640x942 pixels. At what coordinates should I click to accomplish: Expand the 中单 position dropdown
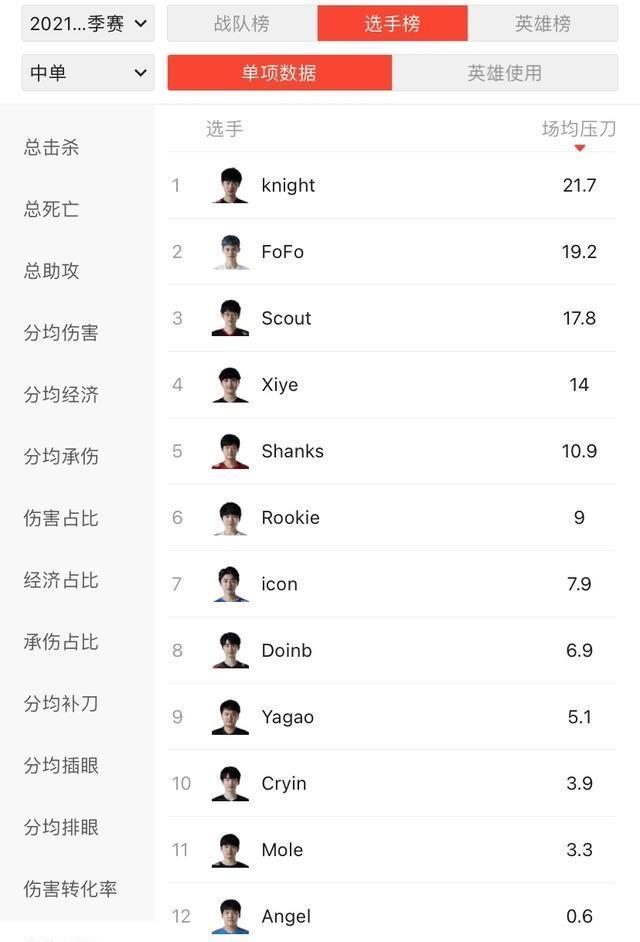(x=88, y=73)
